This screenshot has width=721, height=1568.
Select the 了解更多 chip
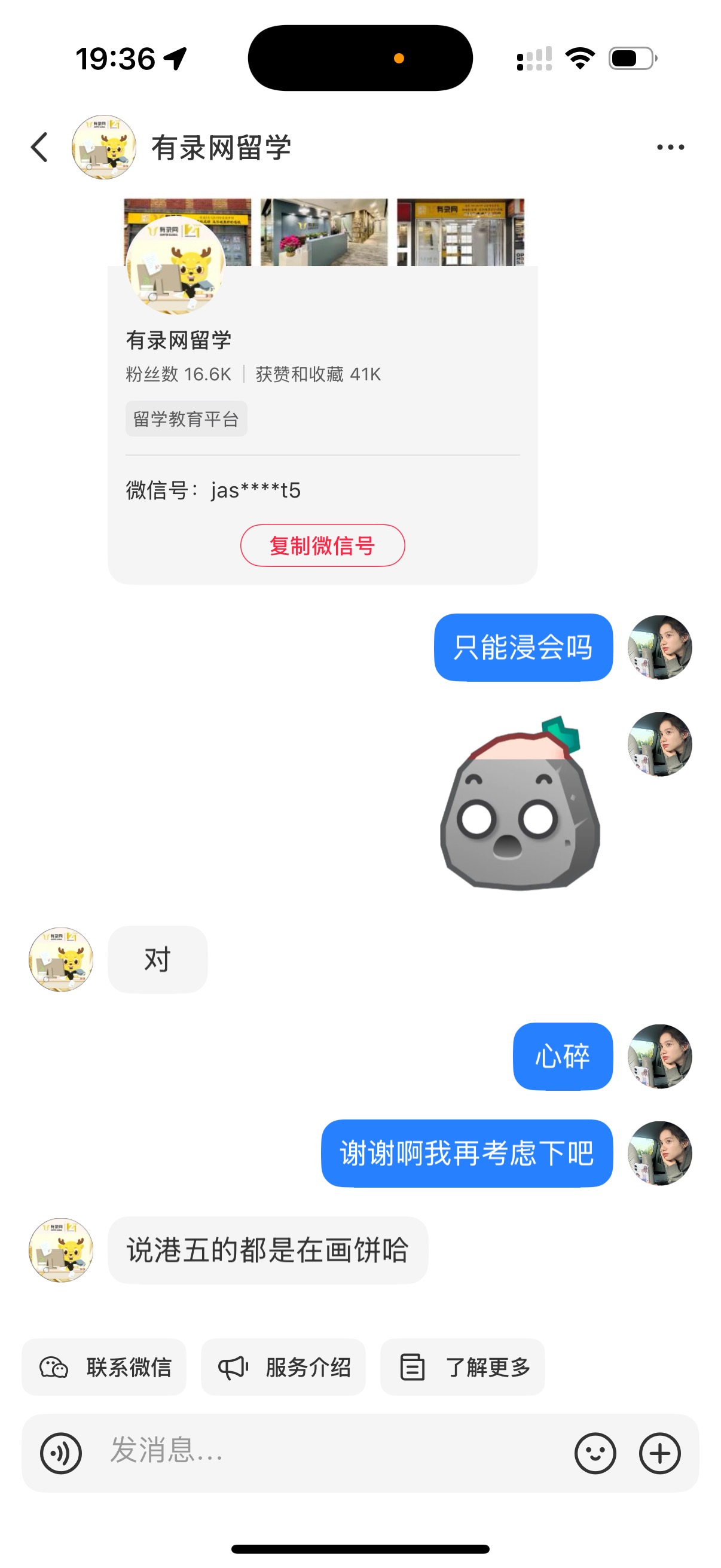pyautogui.click(x=462, y=1366)
